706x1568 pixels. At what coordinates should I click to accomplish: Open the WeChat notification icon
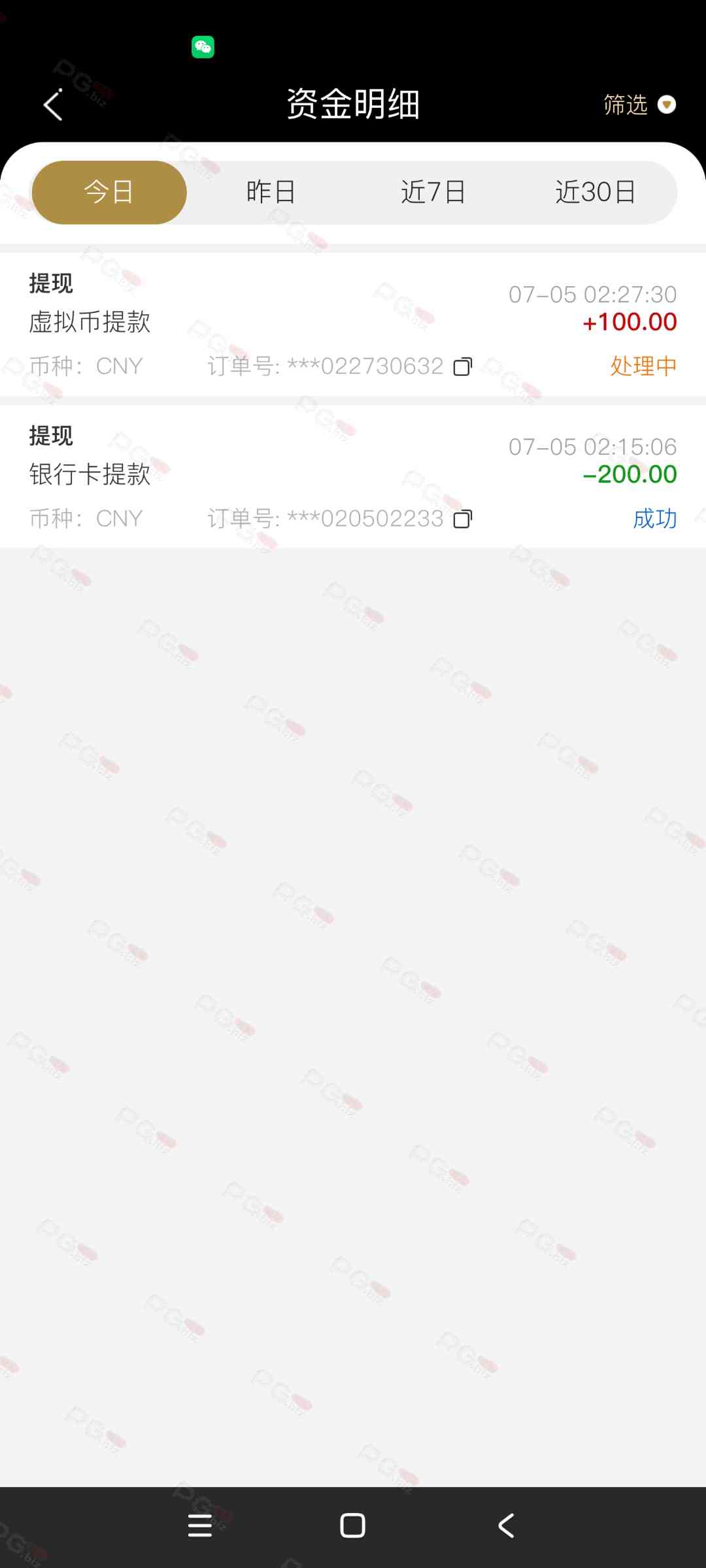pyautogui.click(x=203, y=47)
